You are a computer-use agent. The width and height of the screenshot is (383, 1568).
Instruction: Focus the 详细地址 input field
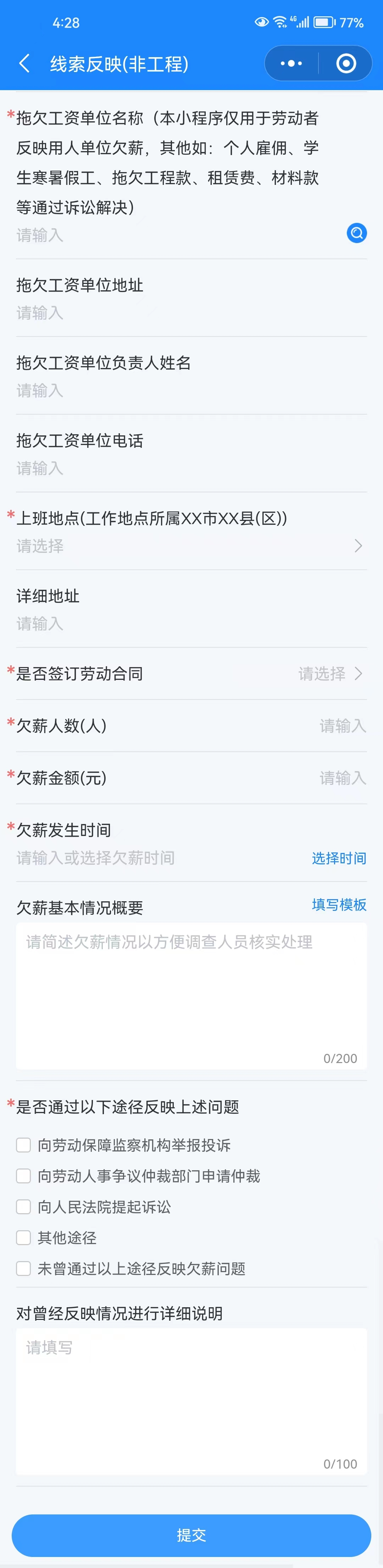(x=182, y=624)
